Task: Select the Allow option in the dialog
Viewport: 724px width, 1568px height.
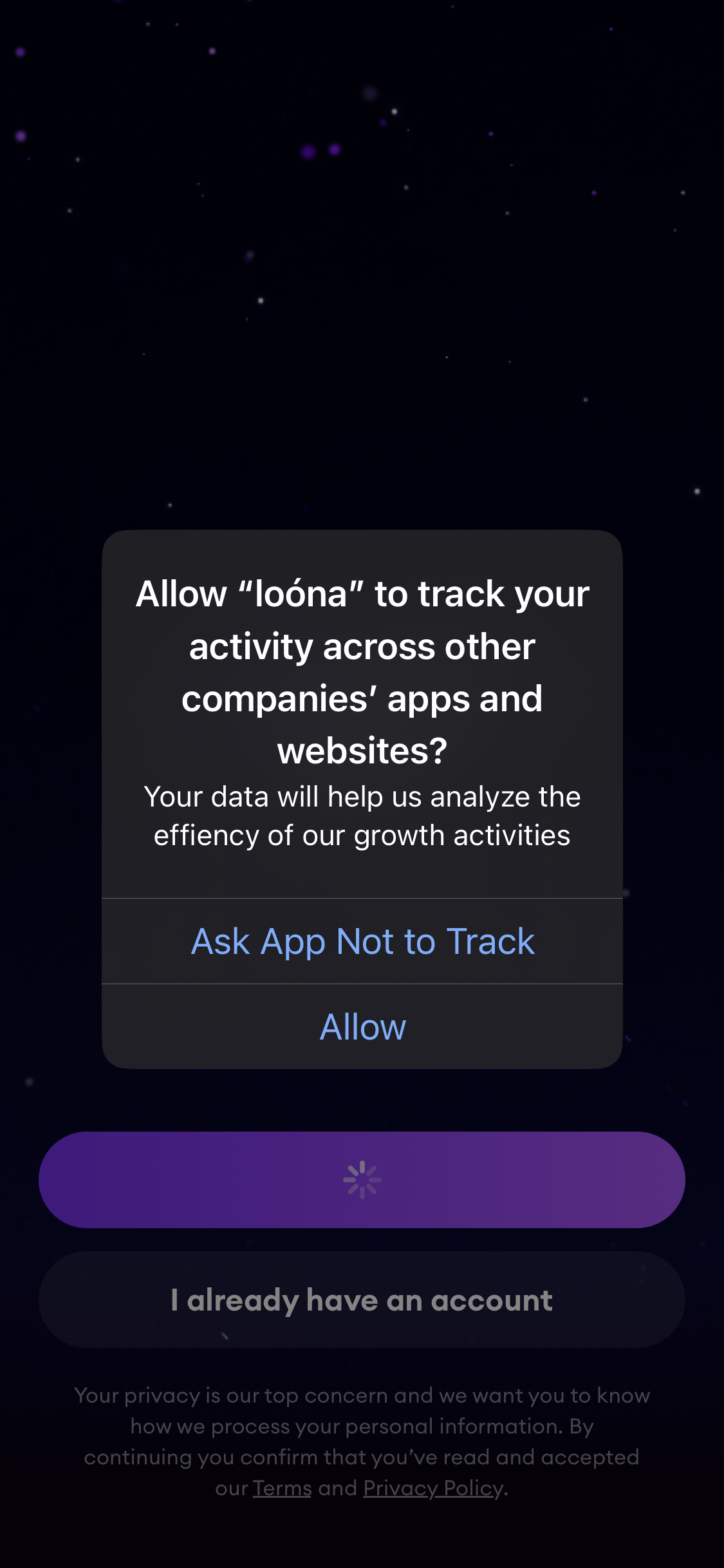Action: click(362, 1027)
